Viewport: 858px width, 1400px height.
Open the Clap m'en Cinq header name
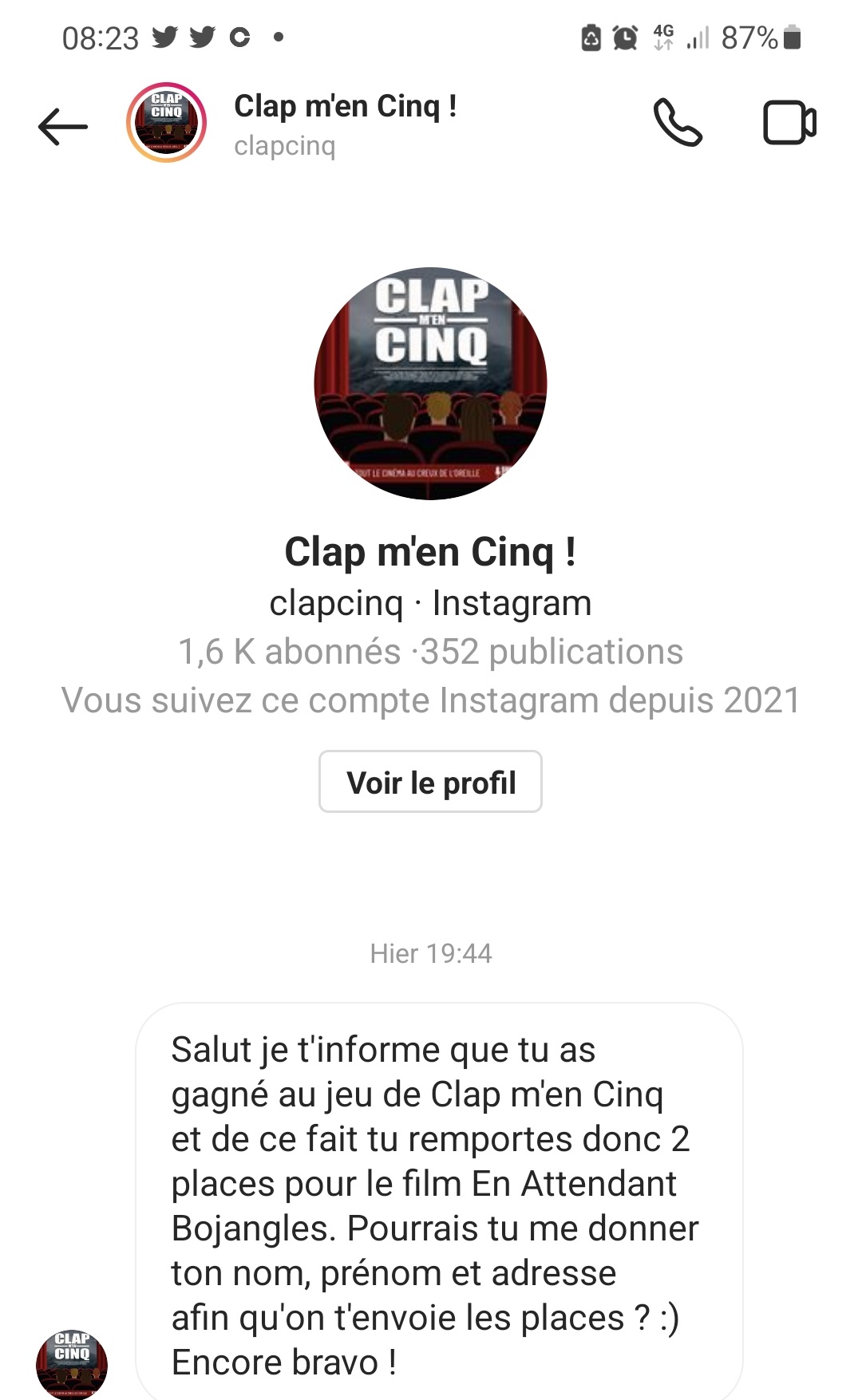coord(345,107)
